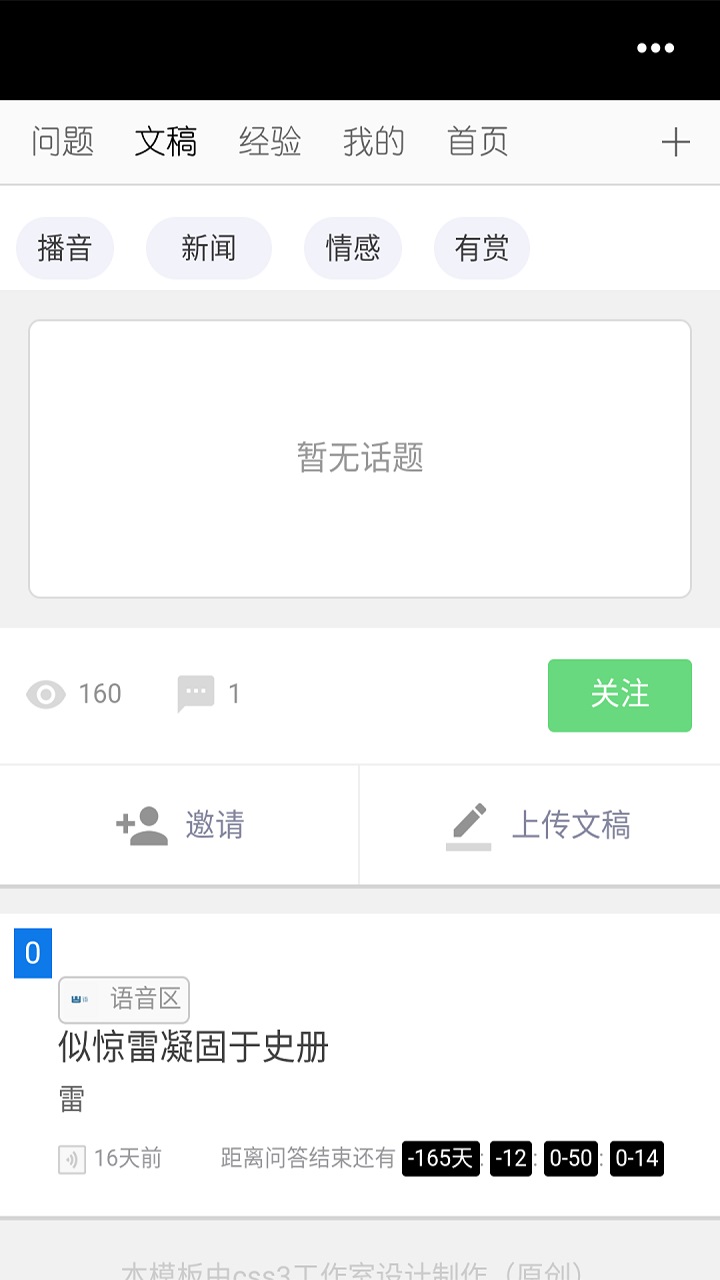Open the 语音区 tag
The width and height of the screenshot is (720, 1280).
(x=124, y=999)
